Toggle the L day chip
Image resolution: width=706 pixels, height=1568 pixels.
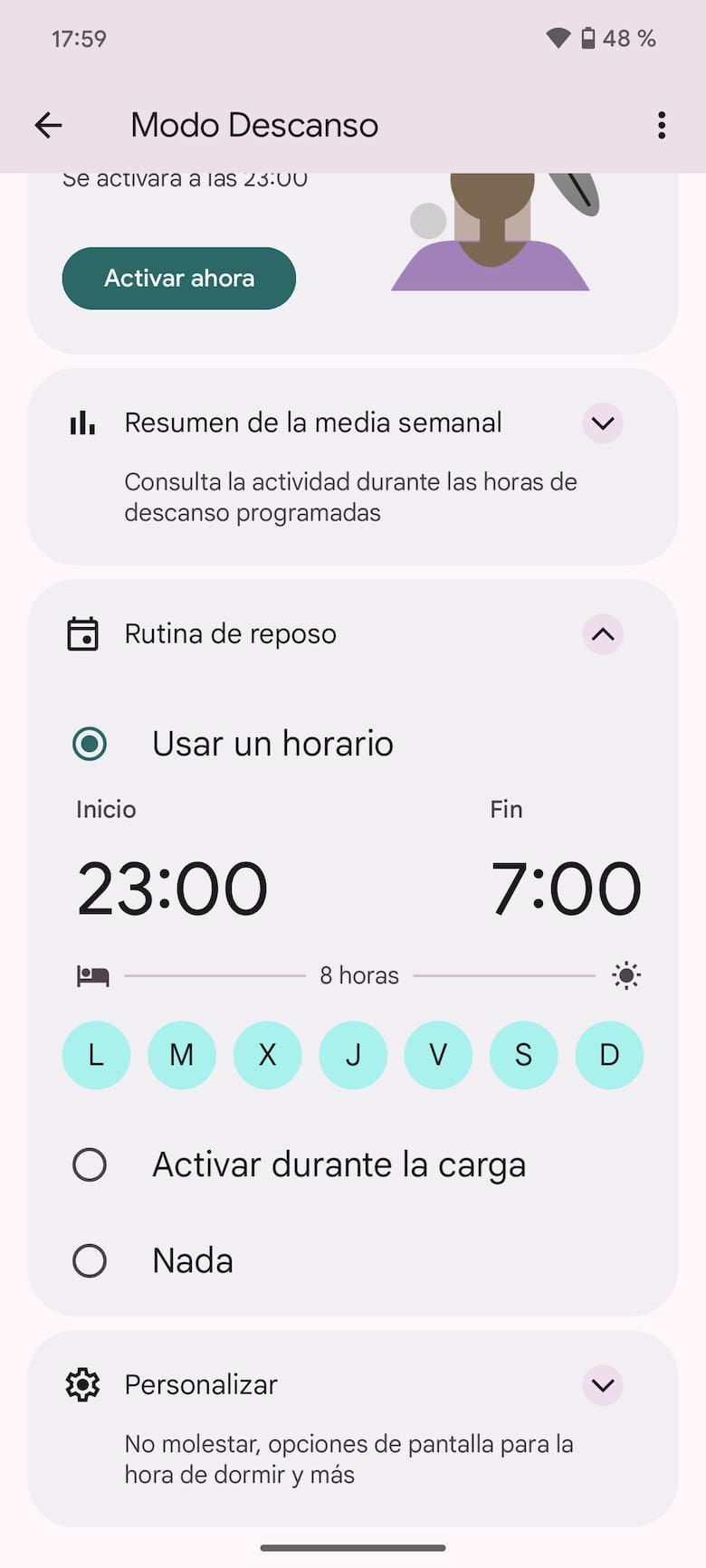coord(96,1055)
